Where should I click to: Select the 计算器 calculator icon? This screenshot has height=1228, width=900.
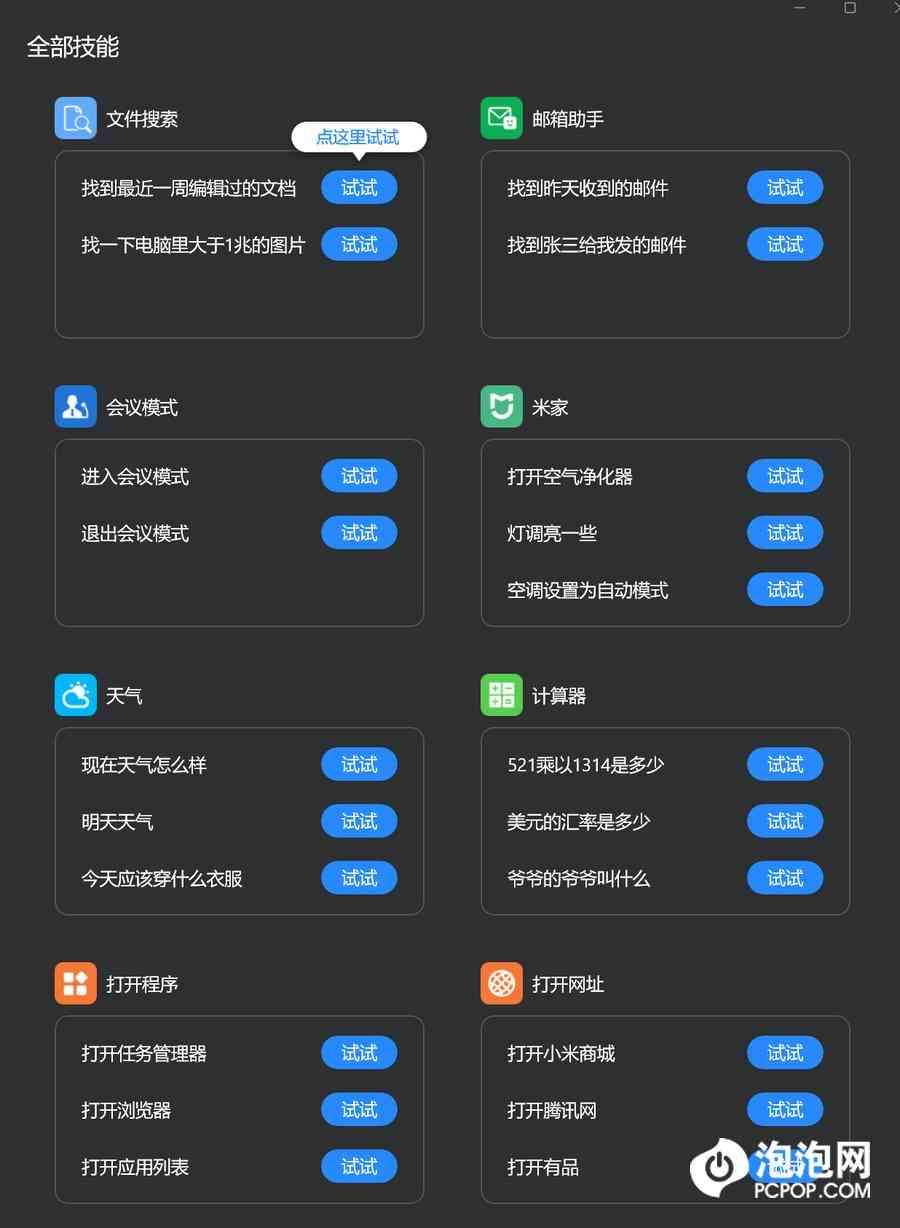(501, 694)
